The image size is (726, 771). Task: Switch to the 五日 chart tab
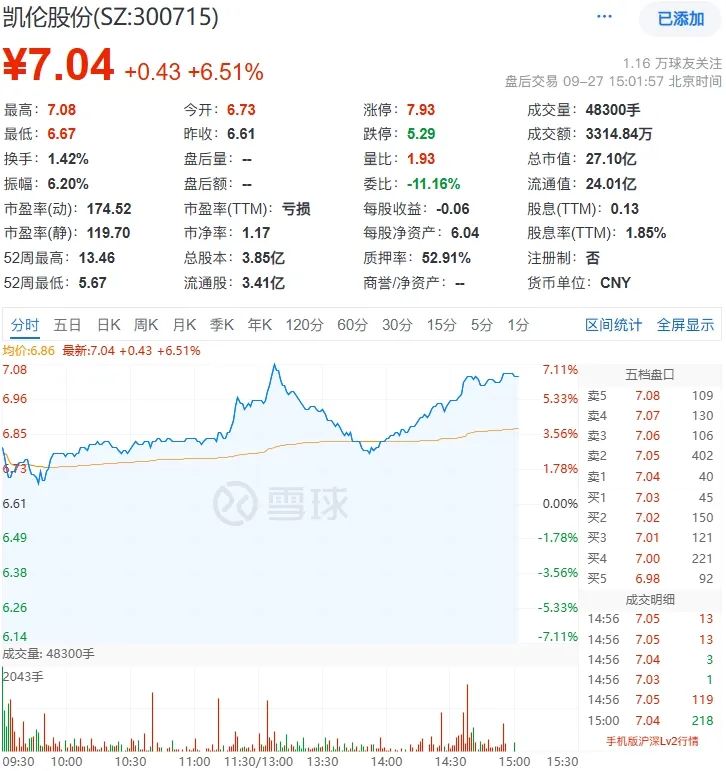[x=68, y=324]
